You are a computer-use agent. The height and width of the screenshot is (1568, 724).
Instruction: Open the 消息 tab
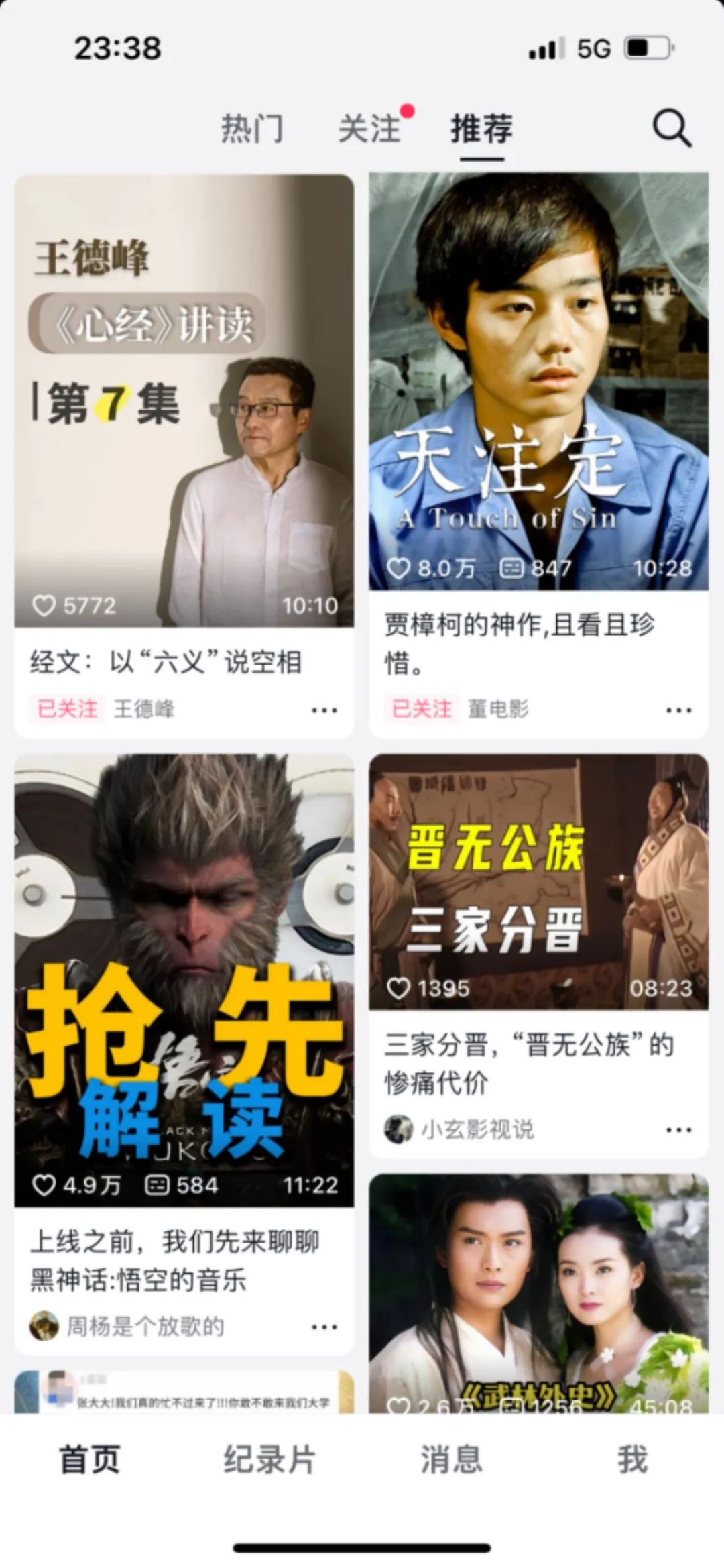[x=451, y=1460]
